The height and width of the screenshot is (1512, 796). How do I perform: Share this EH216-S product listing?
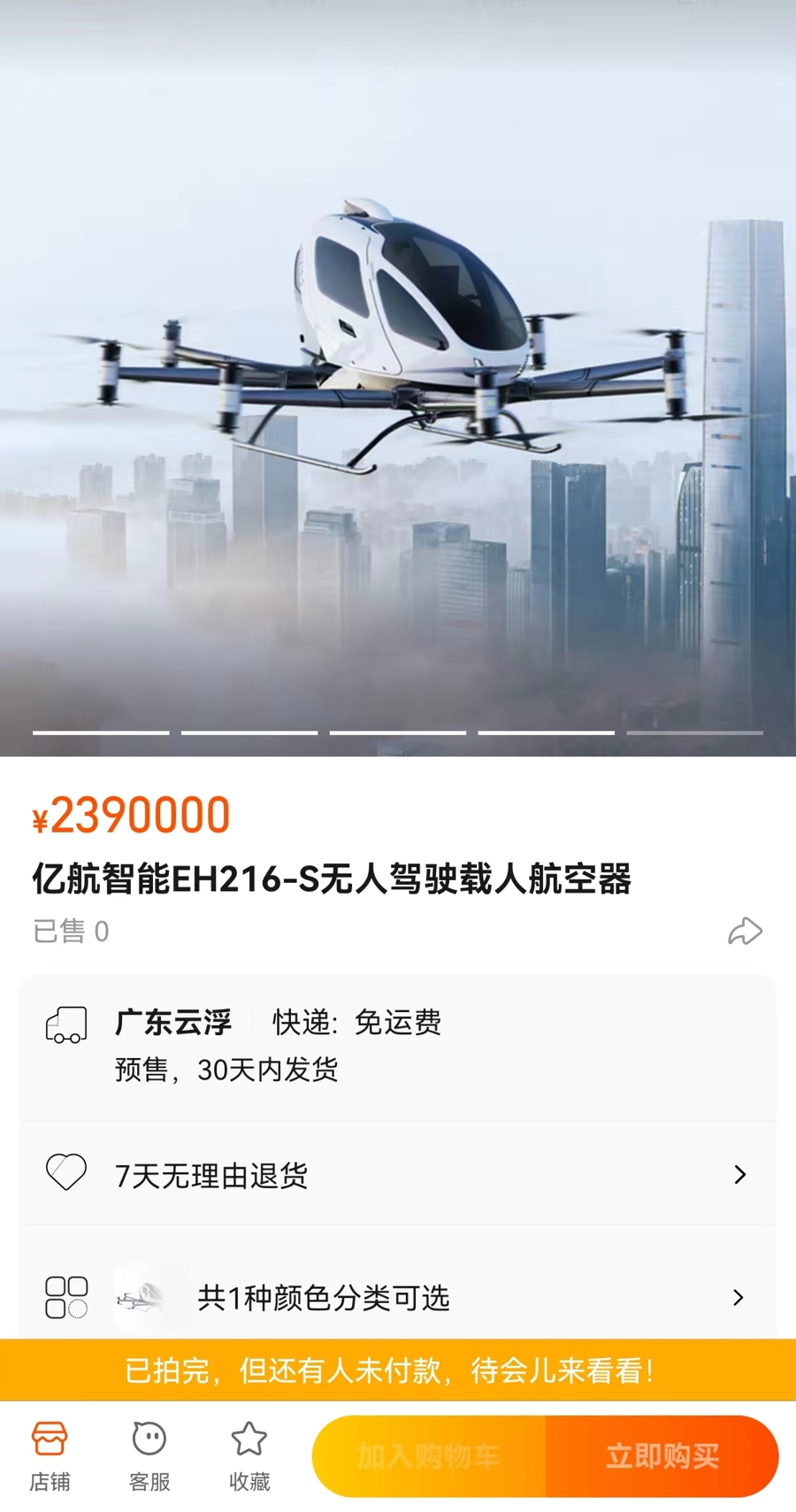tap(745, 932)
